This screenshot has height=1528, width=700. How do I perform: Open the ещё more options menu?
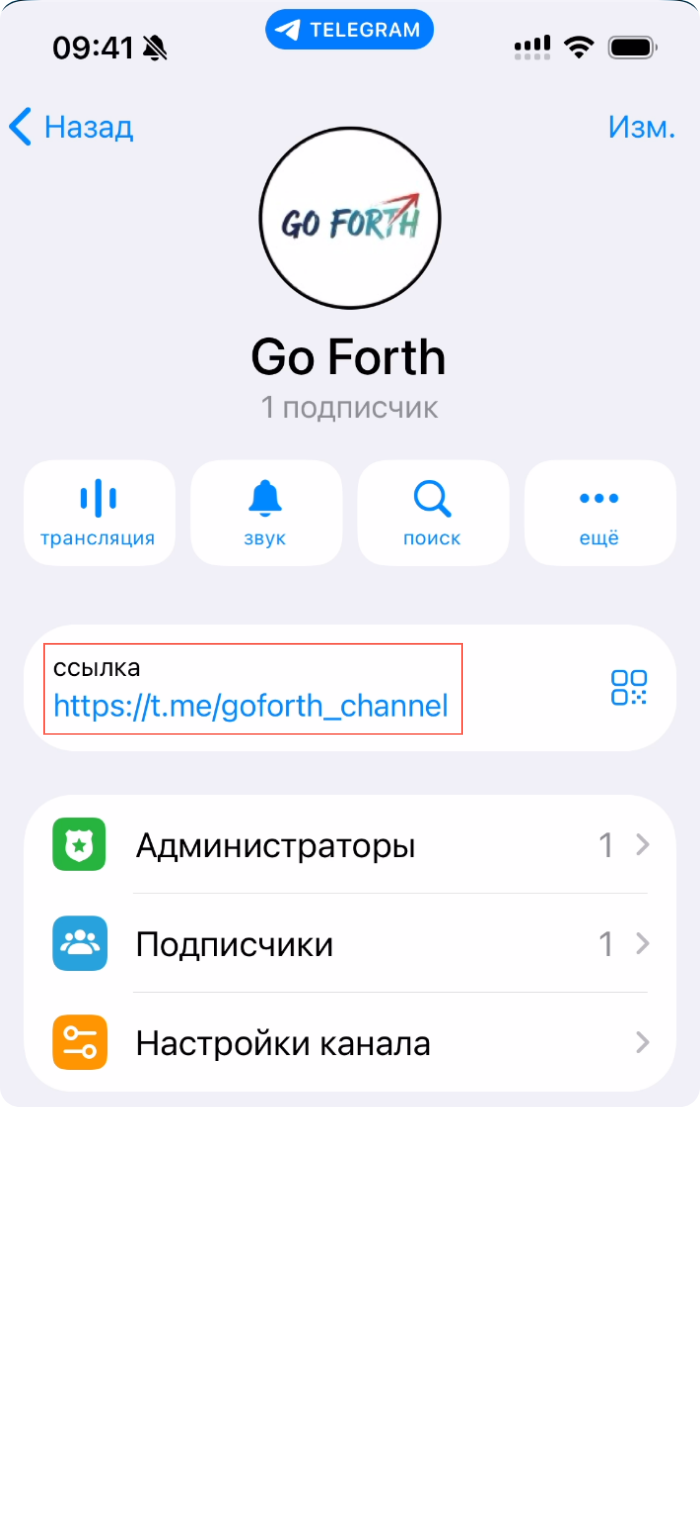coord(599,513)
